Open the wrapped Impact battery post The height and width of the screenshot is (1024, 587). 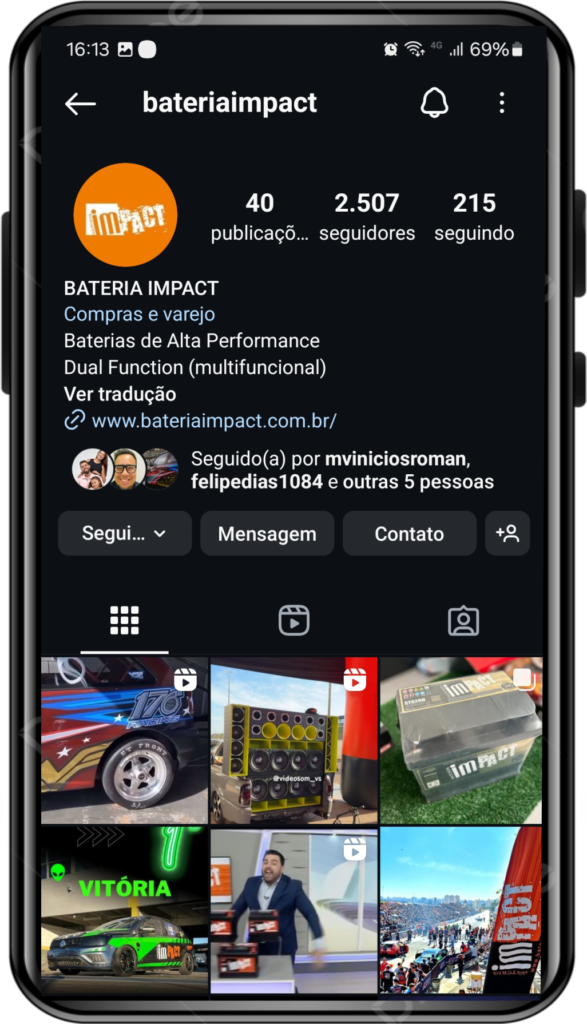461,741
